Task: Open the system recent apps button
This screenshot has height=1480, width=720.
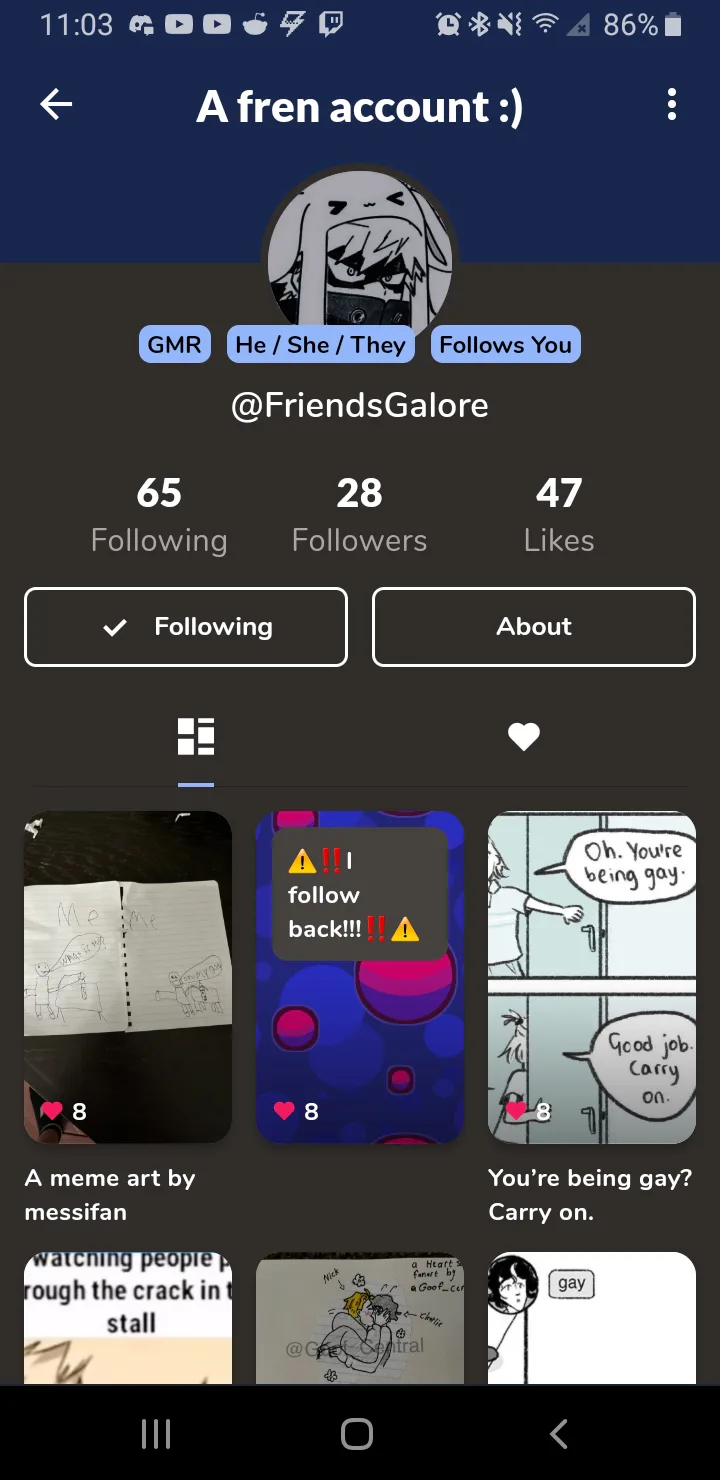Action: coord(156,1434)
